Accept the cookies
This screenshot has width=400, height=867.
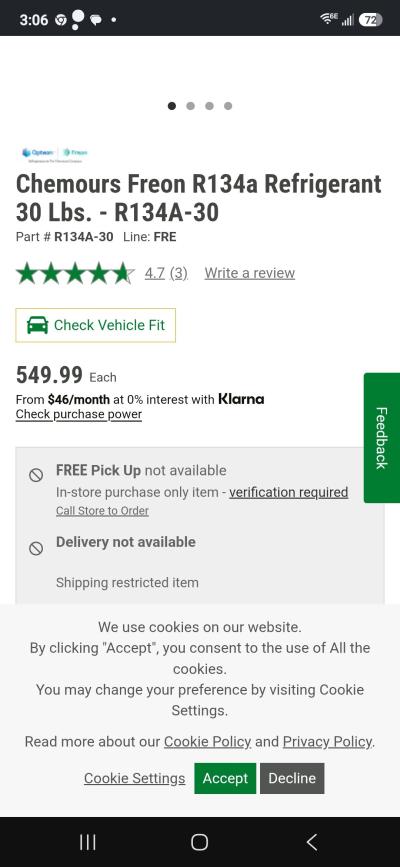point(225,779)
